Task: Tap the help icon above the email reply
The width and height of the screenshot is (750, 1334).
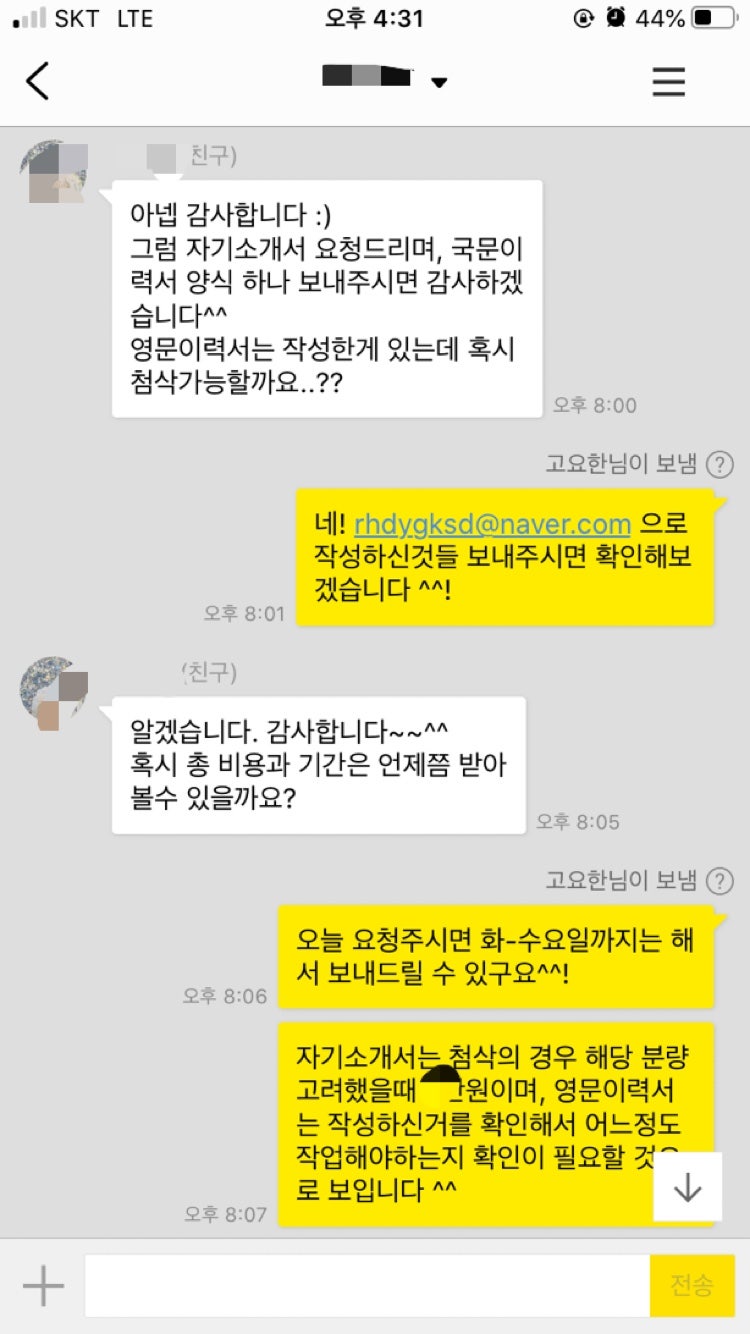Action: point(720,464)
